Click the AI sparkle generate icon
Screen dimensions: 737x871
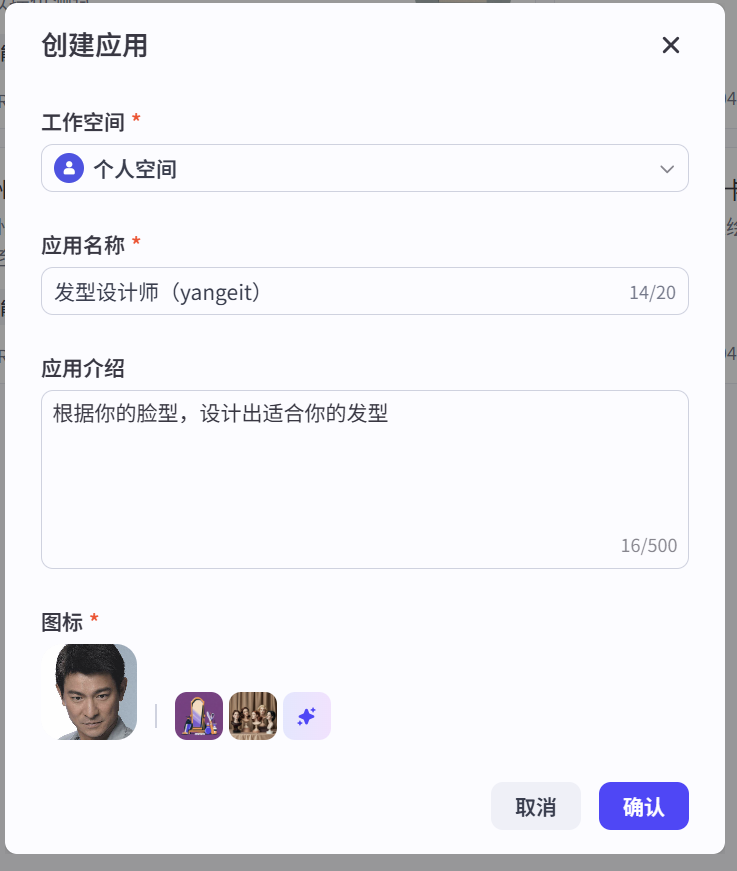tap(307, 716)
